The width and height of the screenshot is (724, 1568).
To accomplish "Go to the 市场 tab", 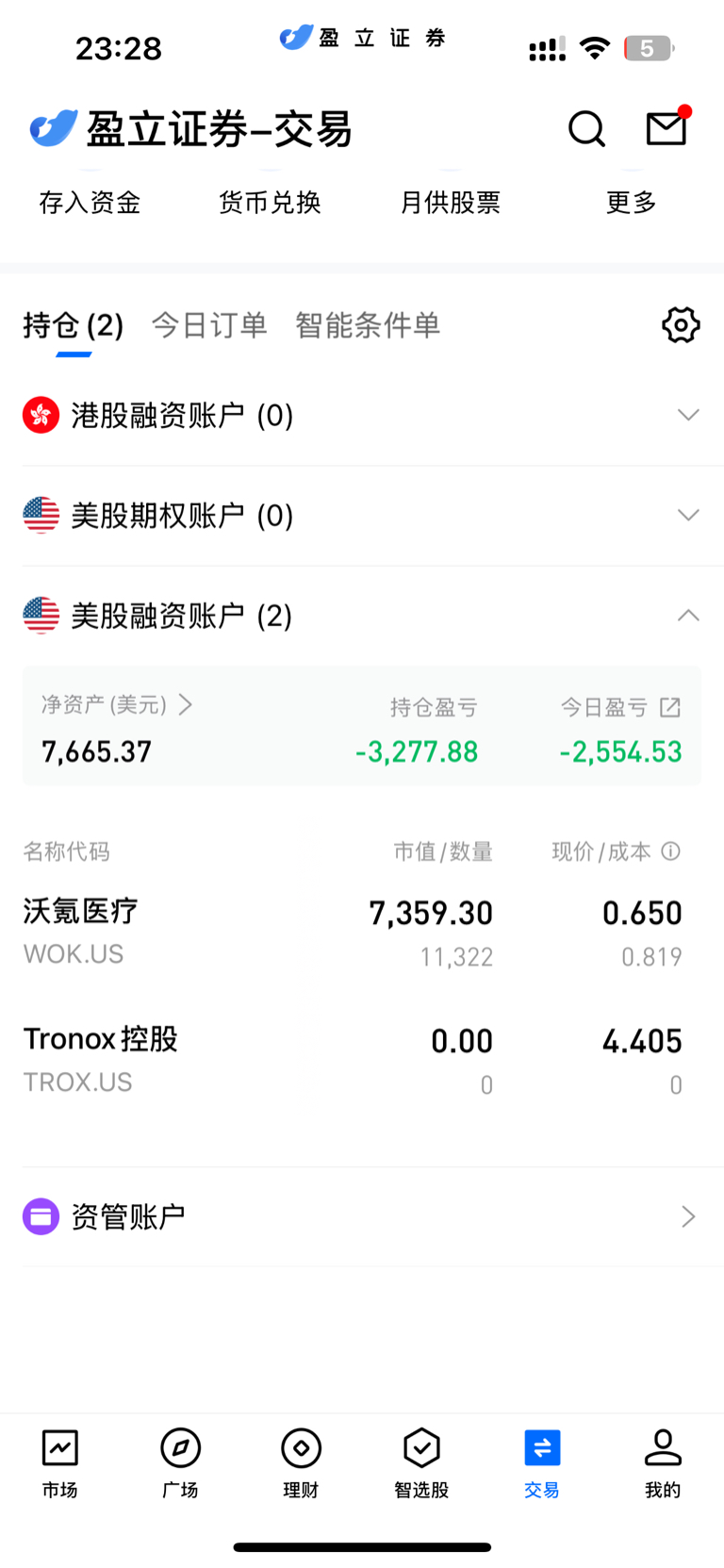I will [x=59, y=1463].
